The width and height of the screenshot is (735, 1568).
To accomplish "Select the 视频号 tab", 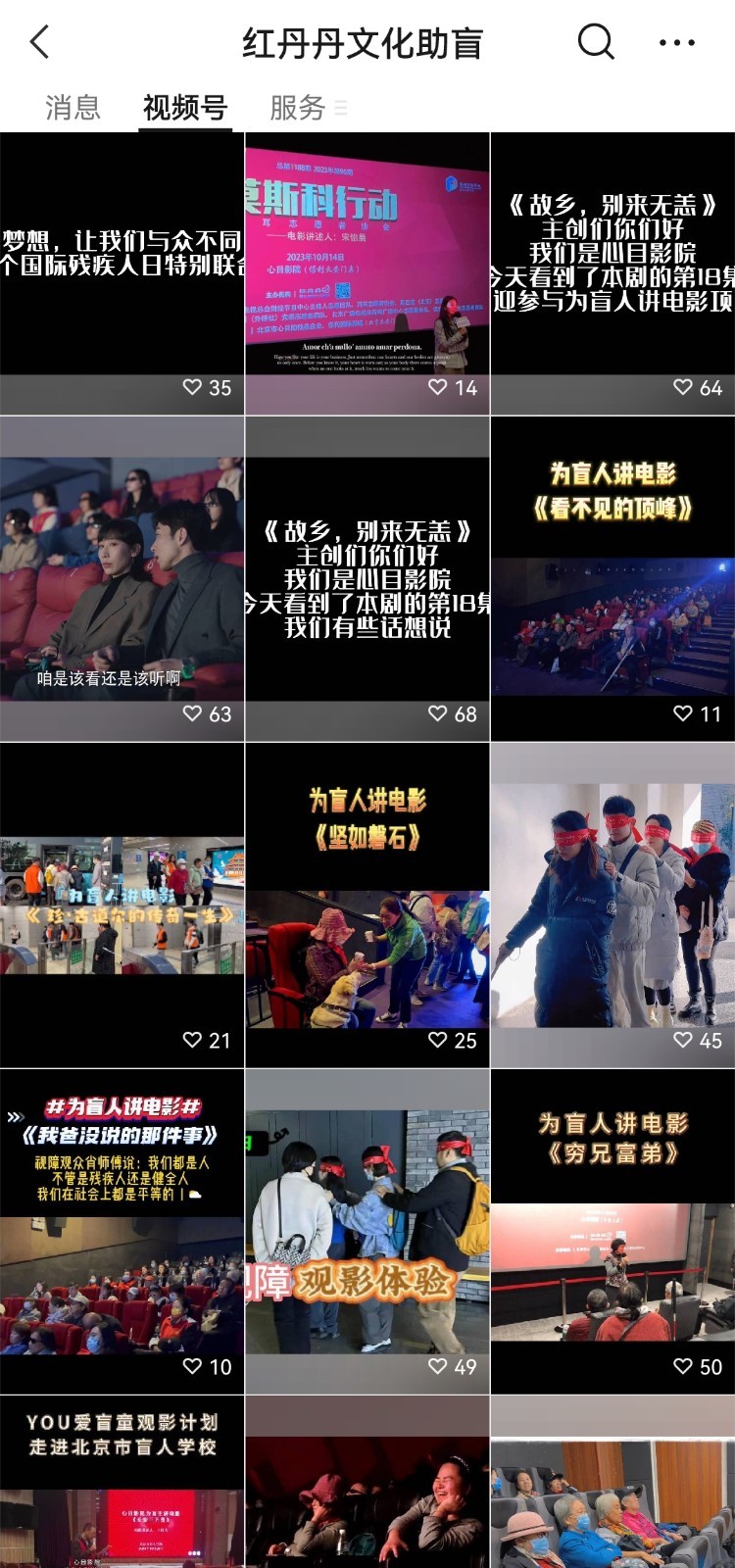I will [185, 107].
